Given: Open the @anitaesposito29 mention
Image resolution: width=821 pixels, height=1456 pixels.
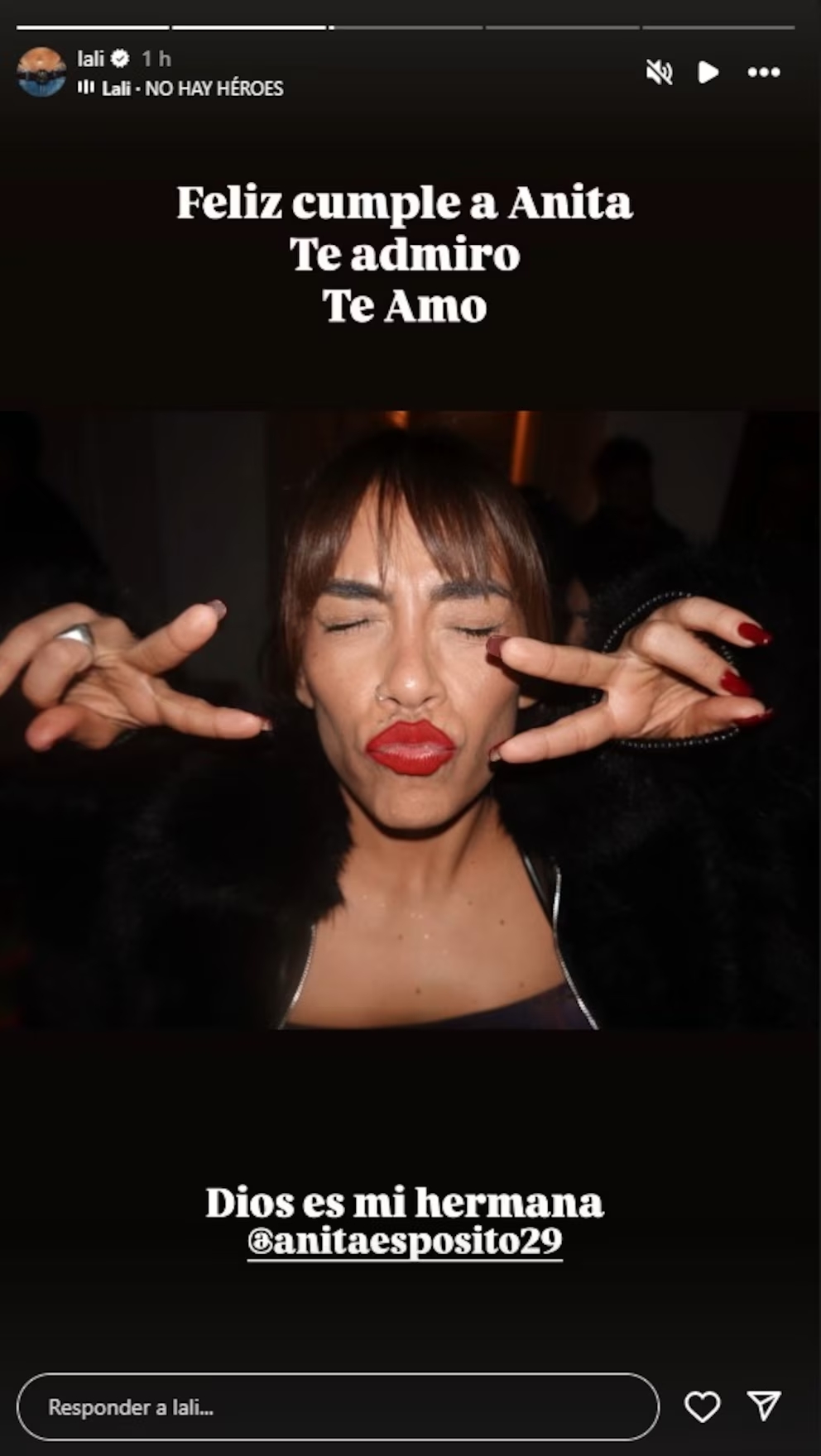Looking at the screenshot, I should point(405,1241).
